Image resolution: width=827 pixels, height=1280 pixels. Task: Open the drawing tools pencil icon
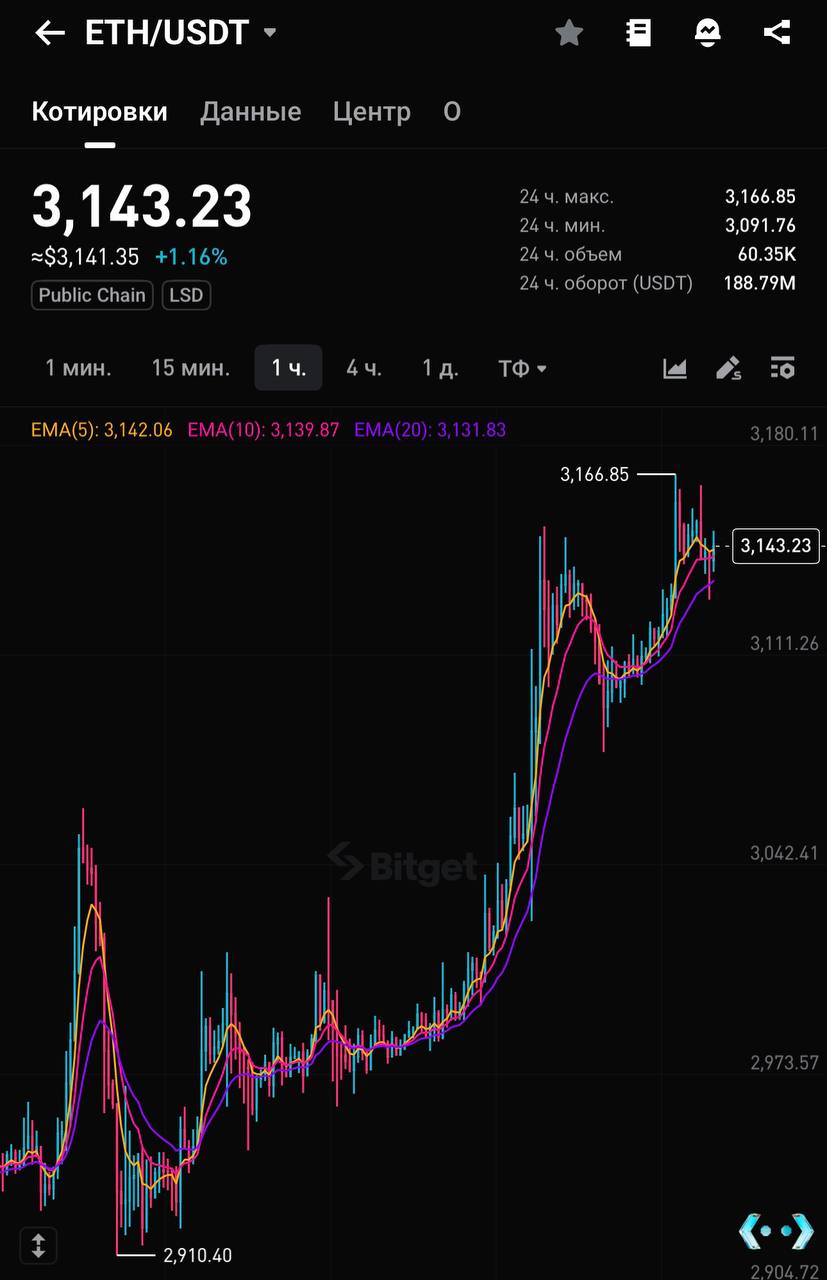729,368
